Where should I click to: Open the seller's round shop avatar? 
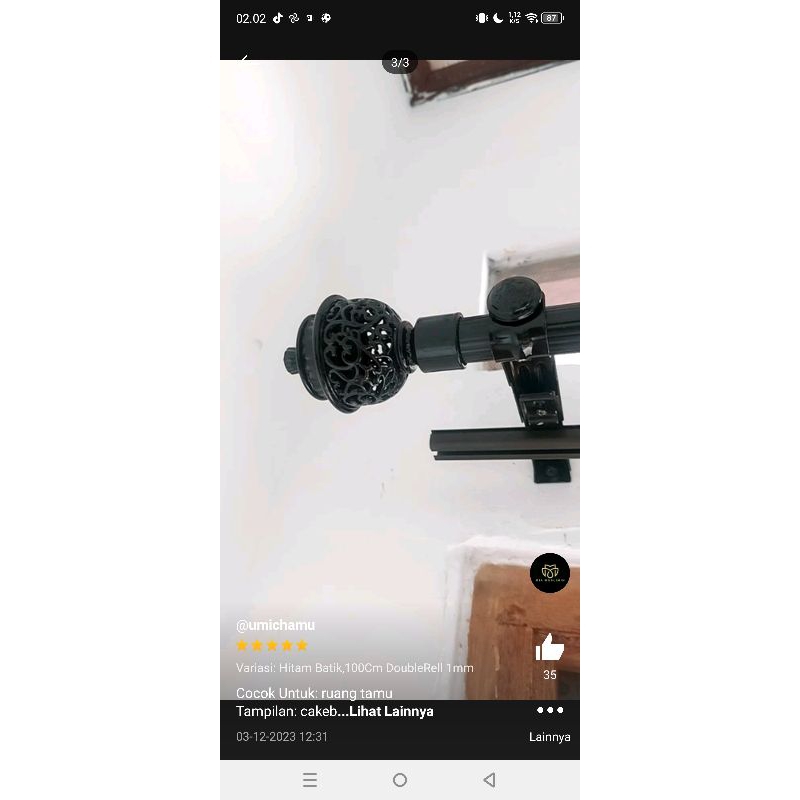pos(549,573)
